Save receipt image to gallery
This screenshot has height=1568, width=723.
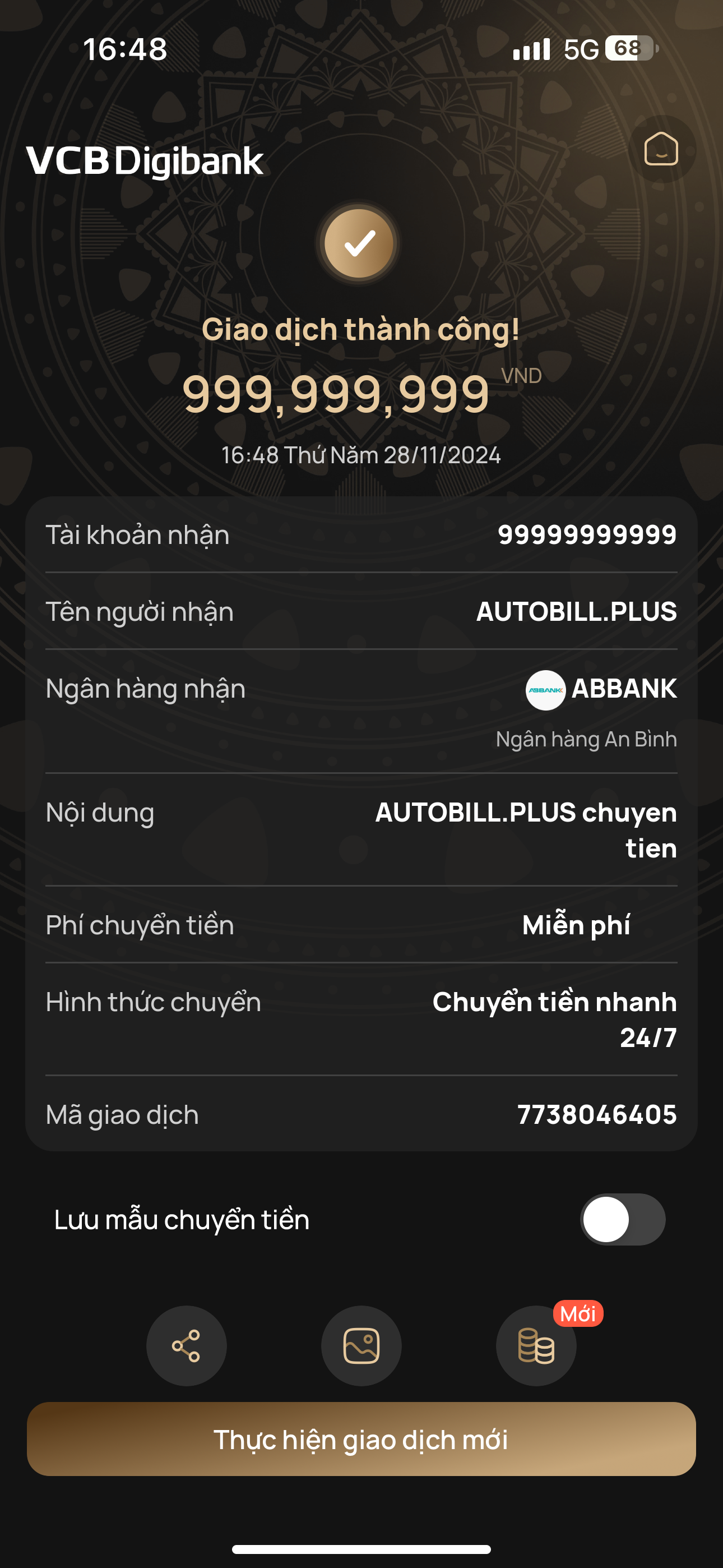(x=361, y=1346)
